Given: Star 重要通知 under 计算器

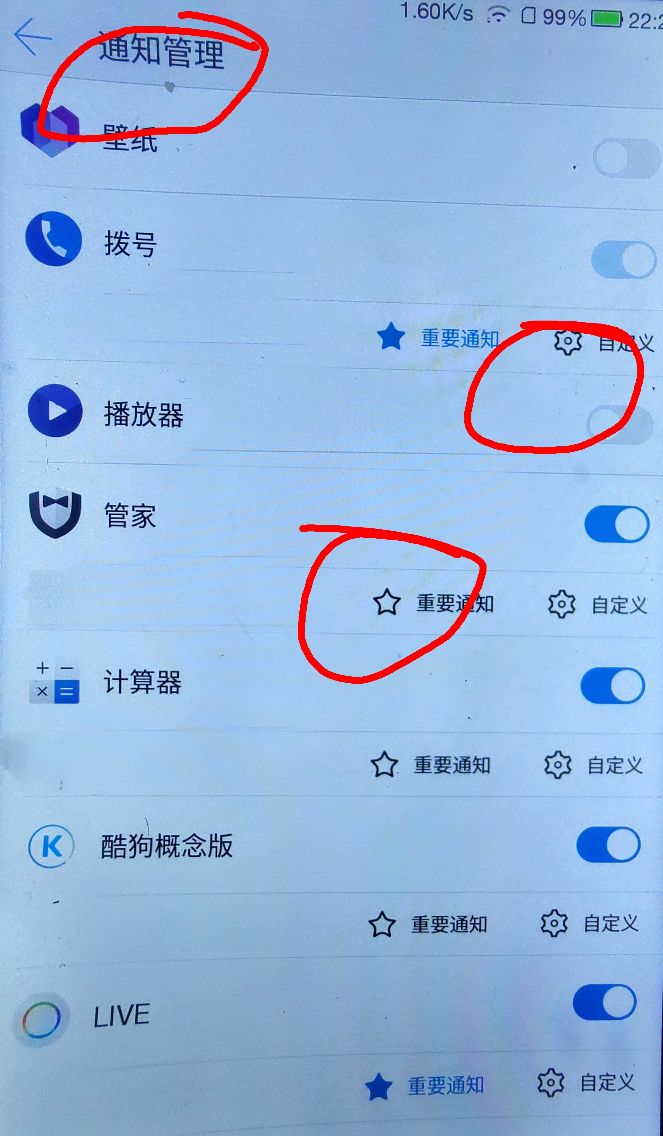Looking at the screenshot, I should tap(431, 764).
